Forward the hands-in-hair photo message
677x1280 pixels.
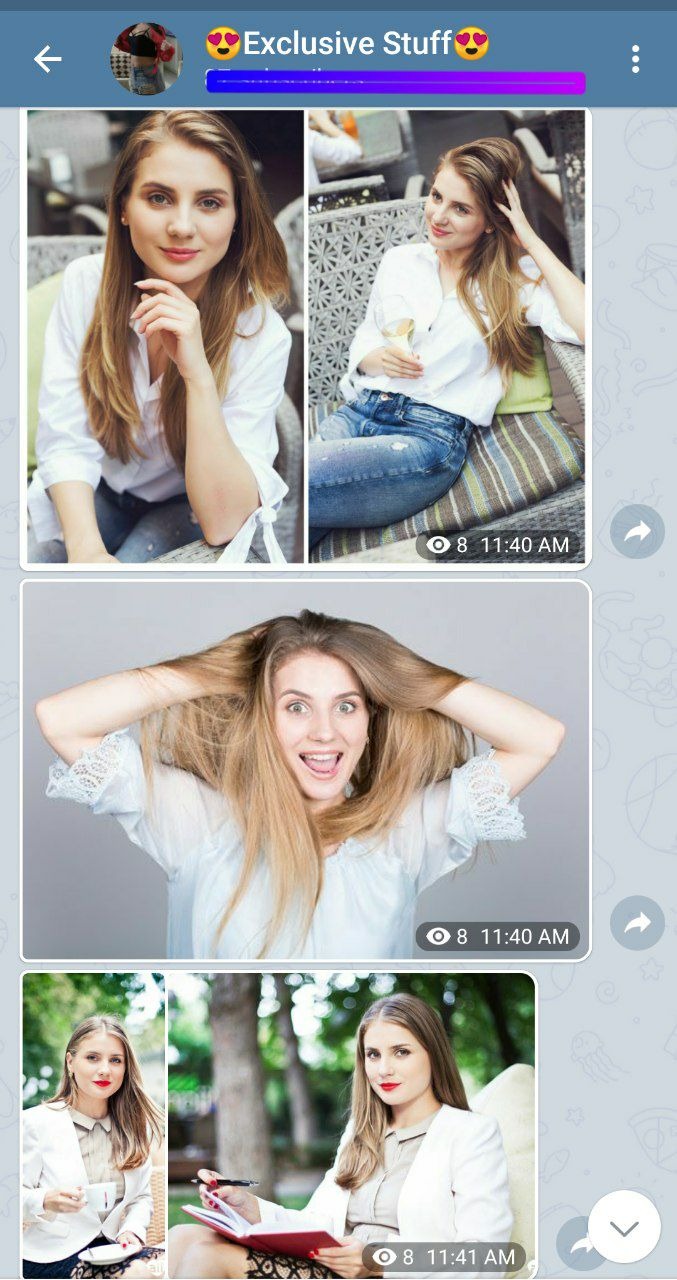click(x=637, y=923)
